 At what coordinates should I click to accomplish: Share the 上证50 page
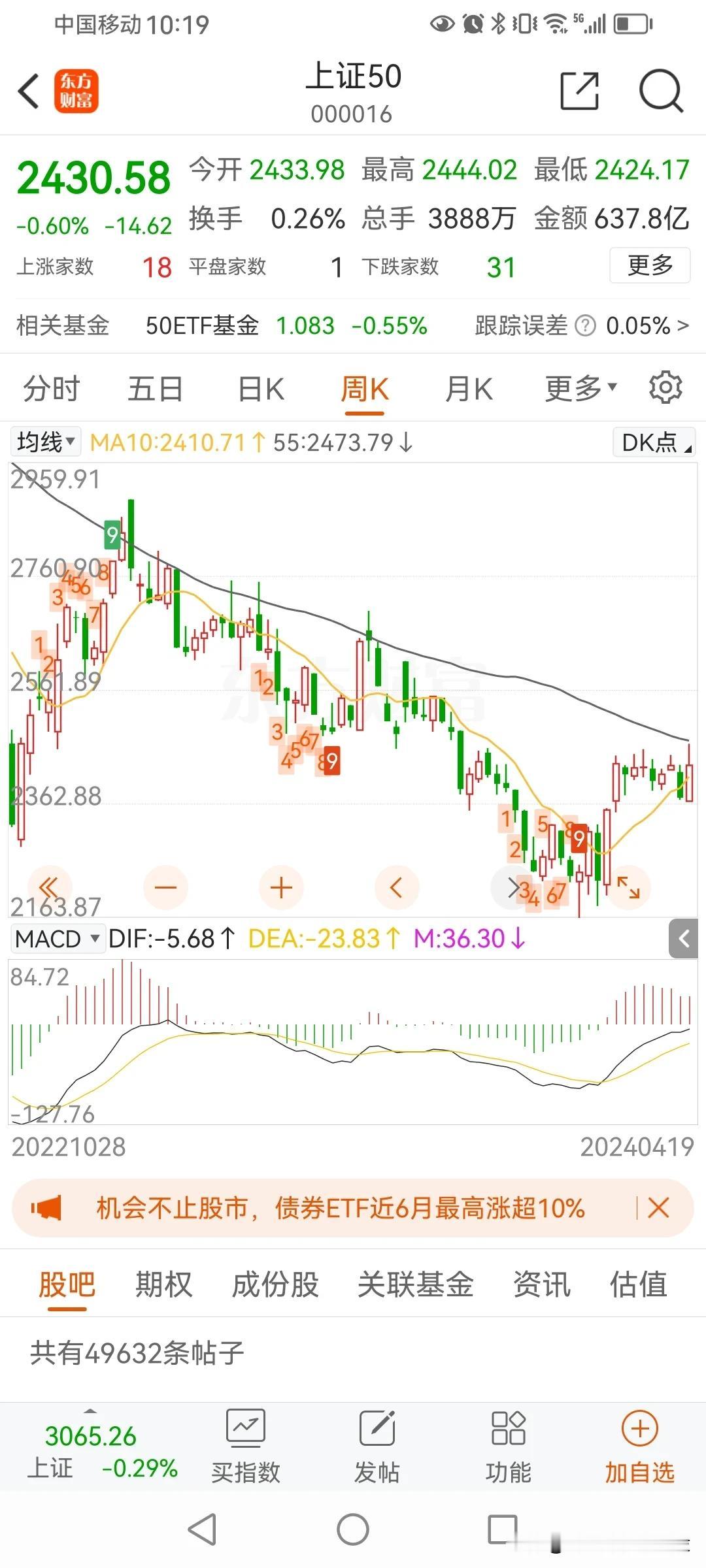coord(580,91)
